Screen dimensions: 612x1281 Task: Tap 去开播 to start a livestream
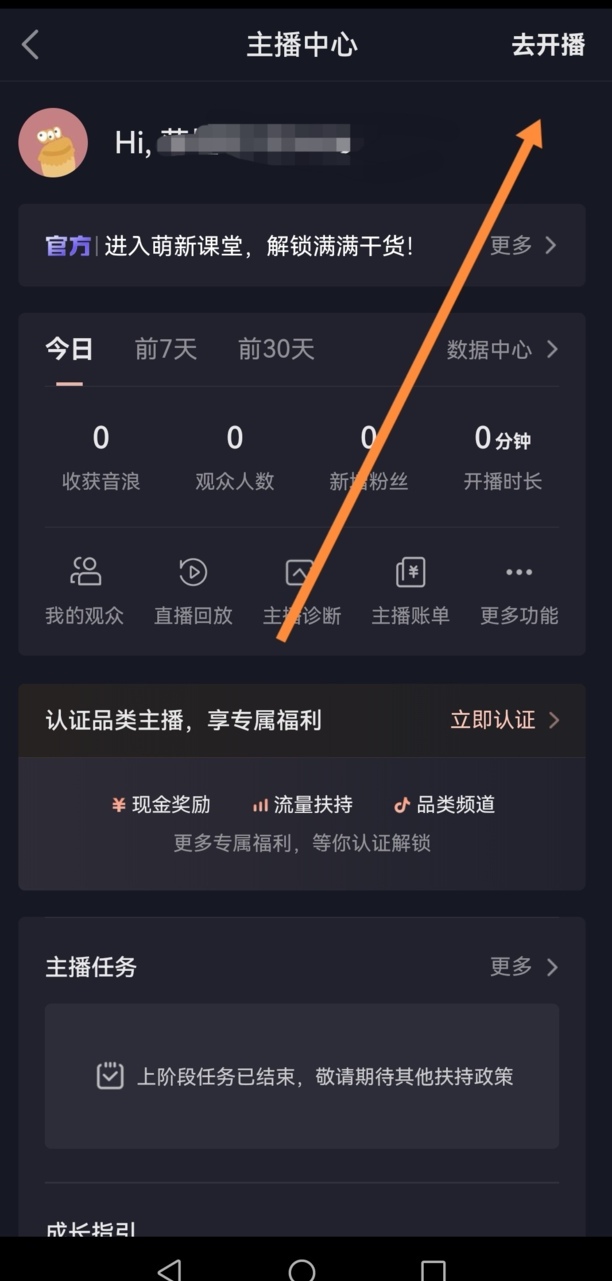coord(547,45)
